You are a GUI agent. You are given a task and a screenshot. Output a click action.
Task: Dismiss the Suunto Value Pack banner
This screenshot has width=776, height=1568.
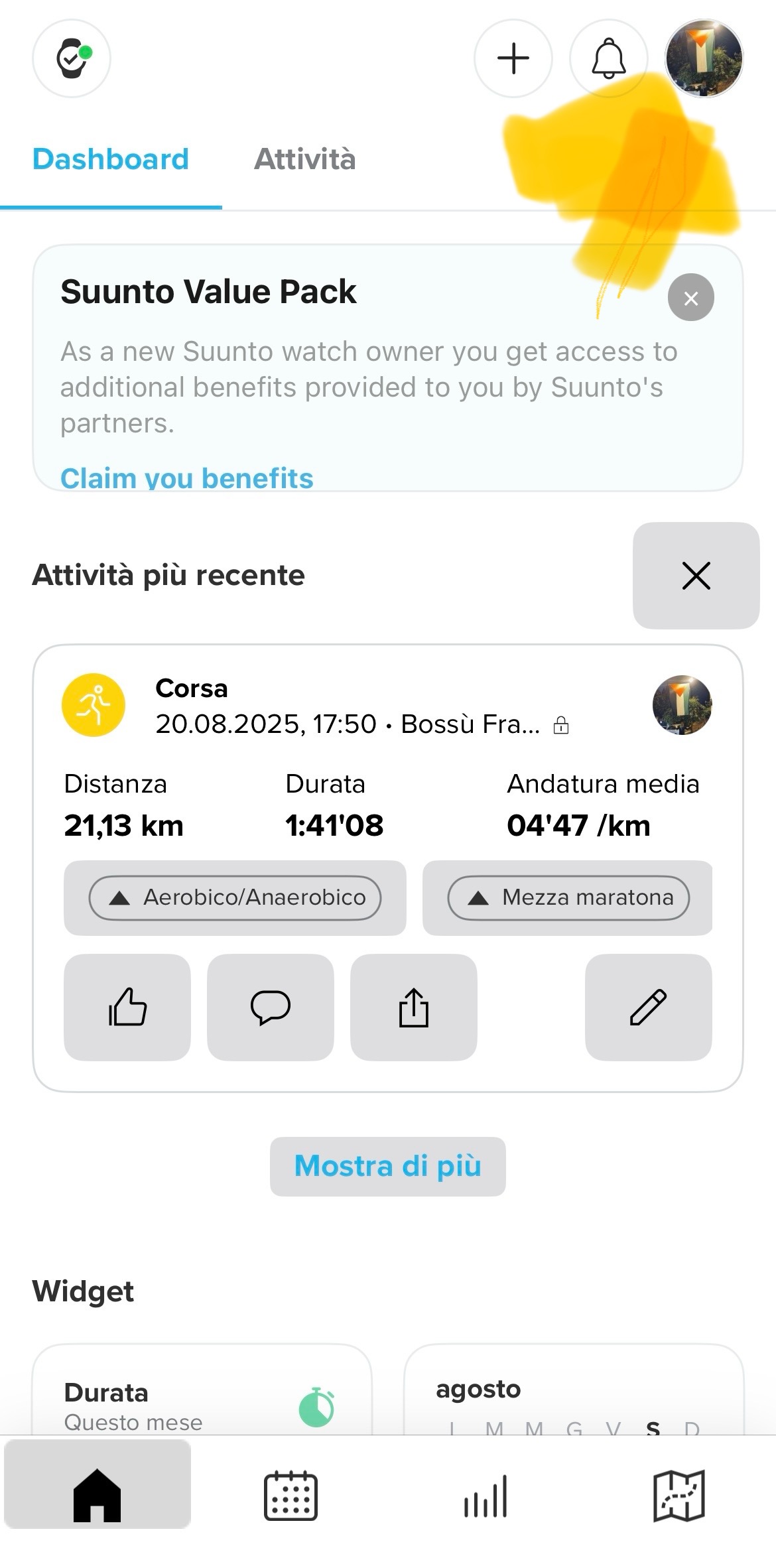(690, 298)
